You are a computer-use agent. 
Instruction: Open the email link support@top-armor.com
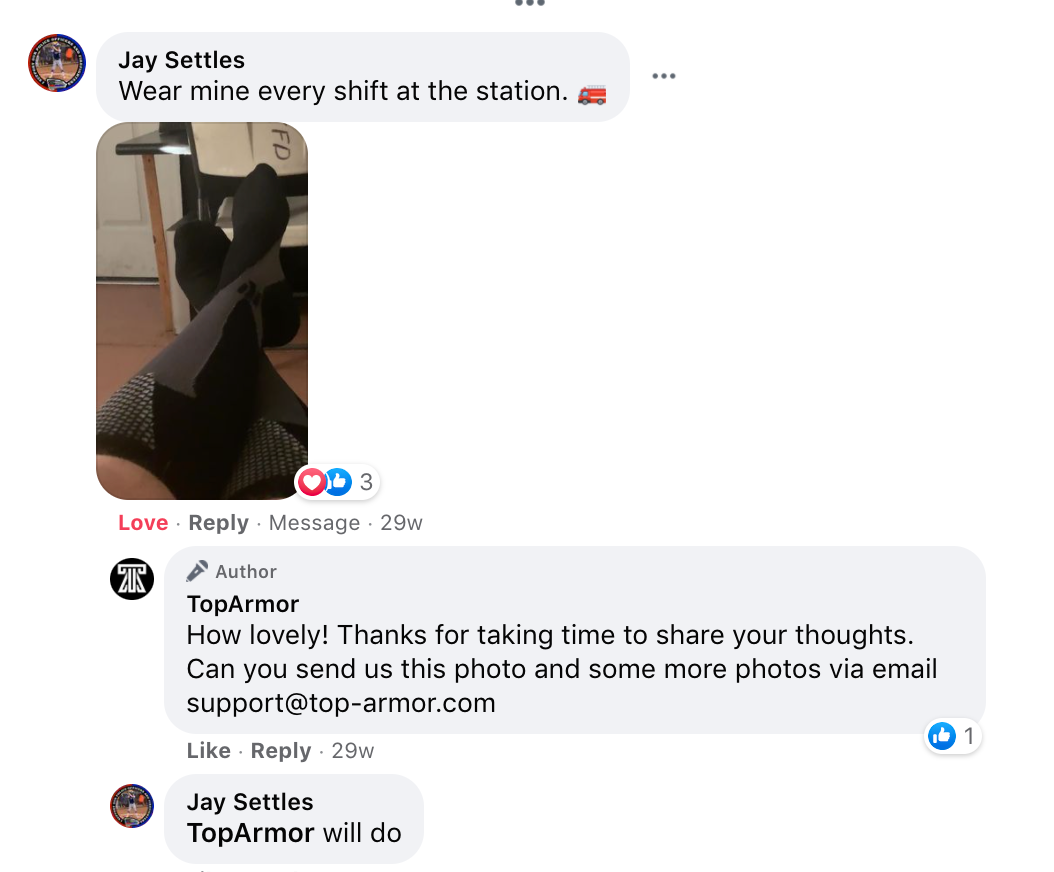tap(341, 703)
